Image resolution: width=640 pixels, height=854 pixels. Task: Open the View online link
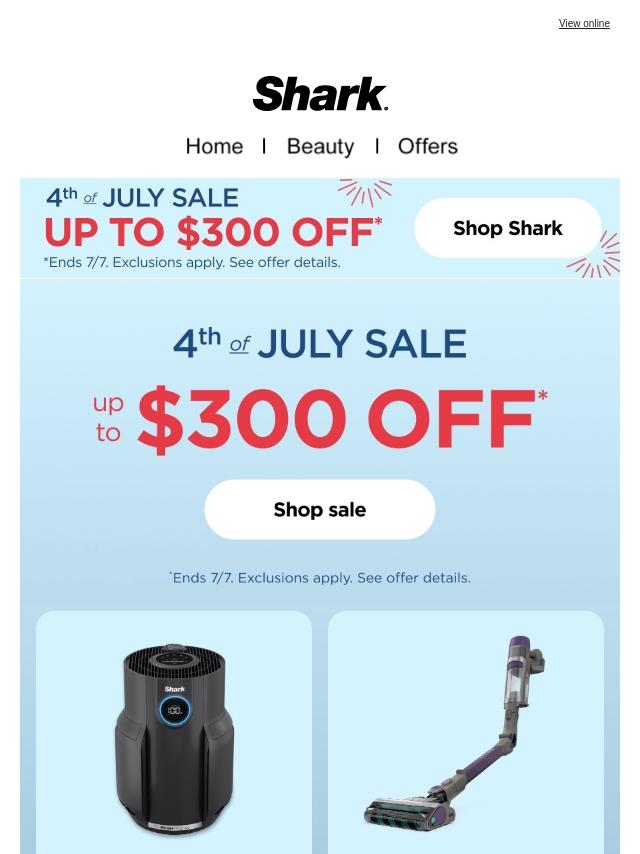pyautogui.click(x=584, y=23)
